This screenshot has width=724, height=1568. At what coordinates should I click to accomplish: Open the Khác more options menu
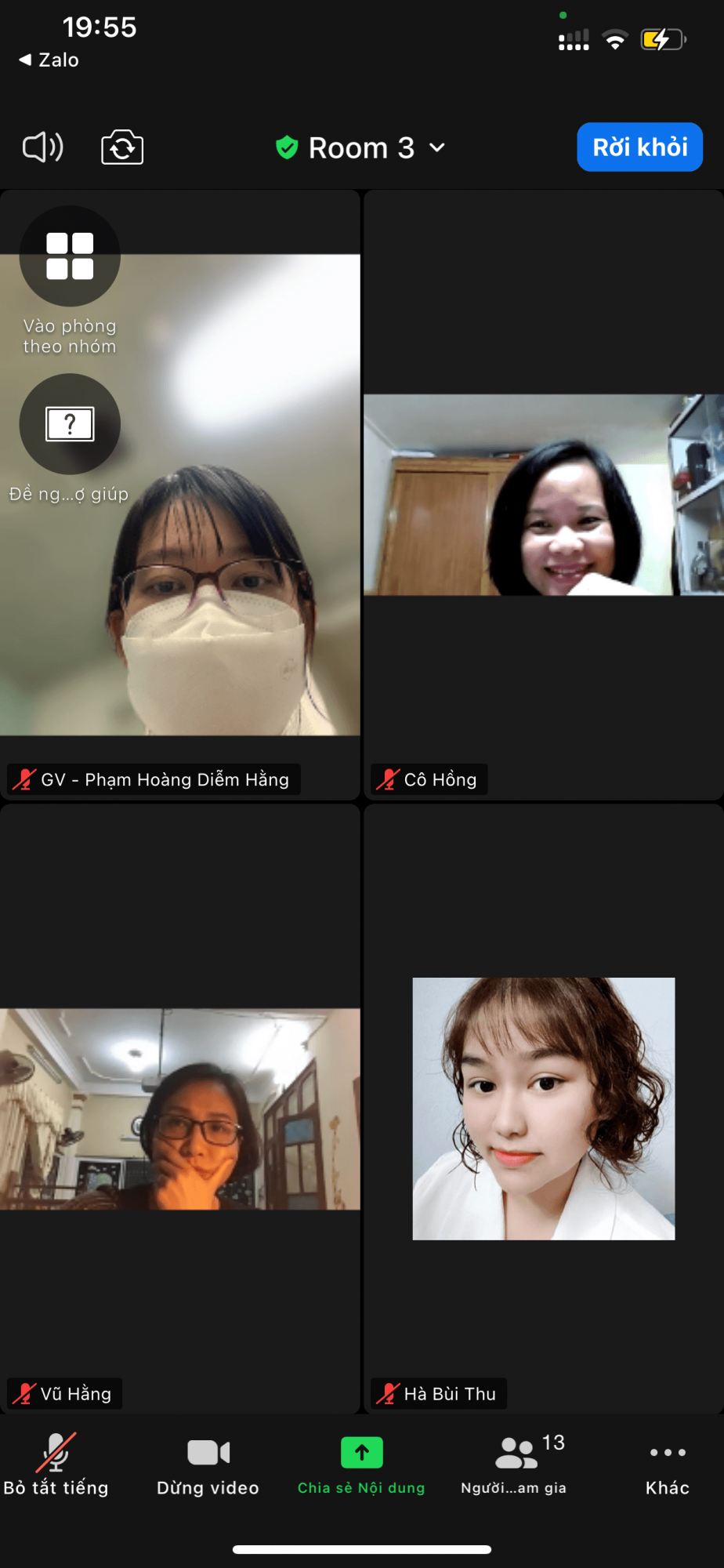click(x=667, y=1463)
